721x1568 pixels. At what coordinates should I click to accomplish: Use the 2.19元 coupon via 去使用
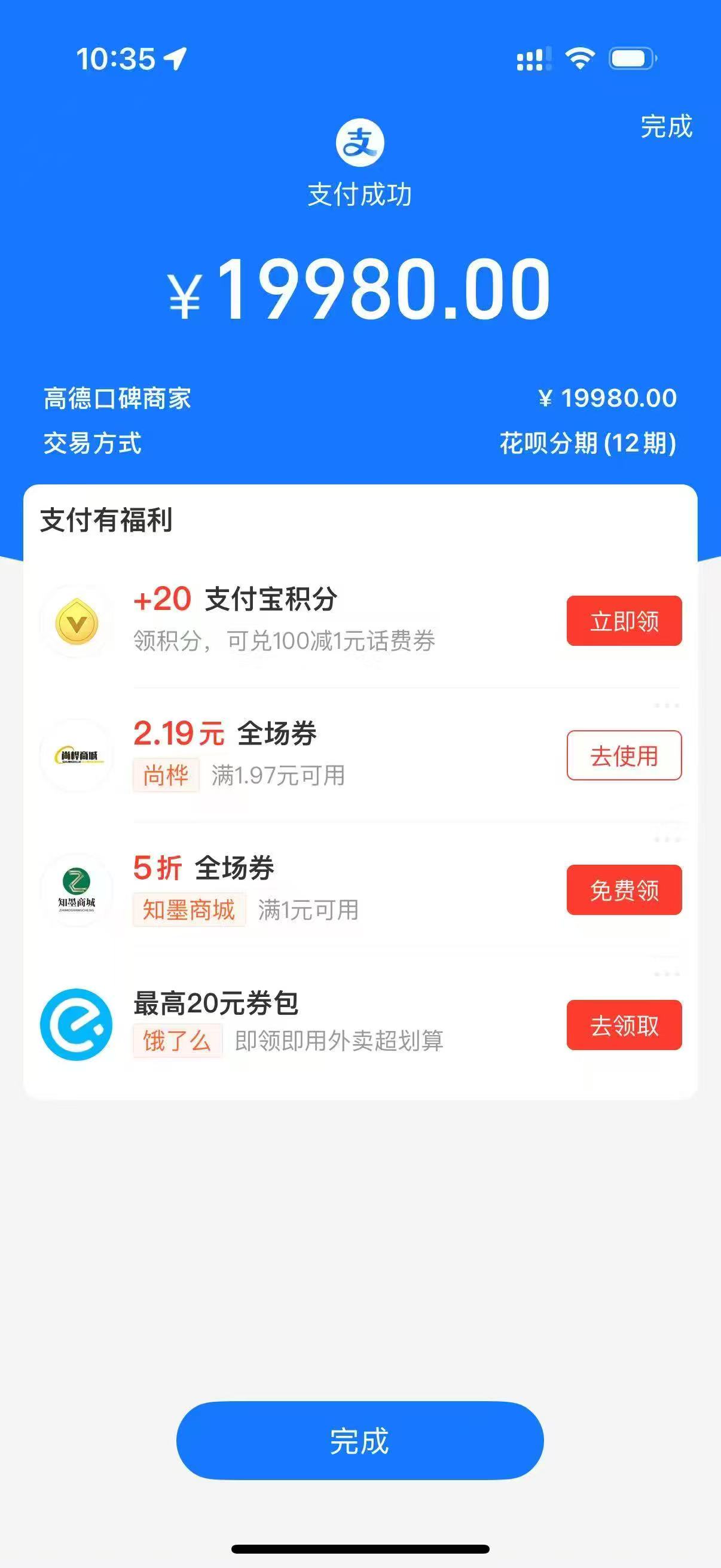pos(624,756)
